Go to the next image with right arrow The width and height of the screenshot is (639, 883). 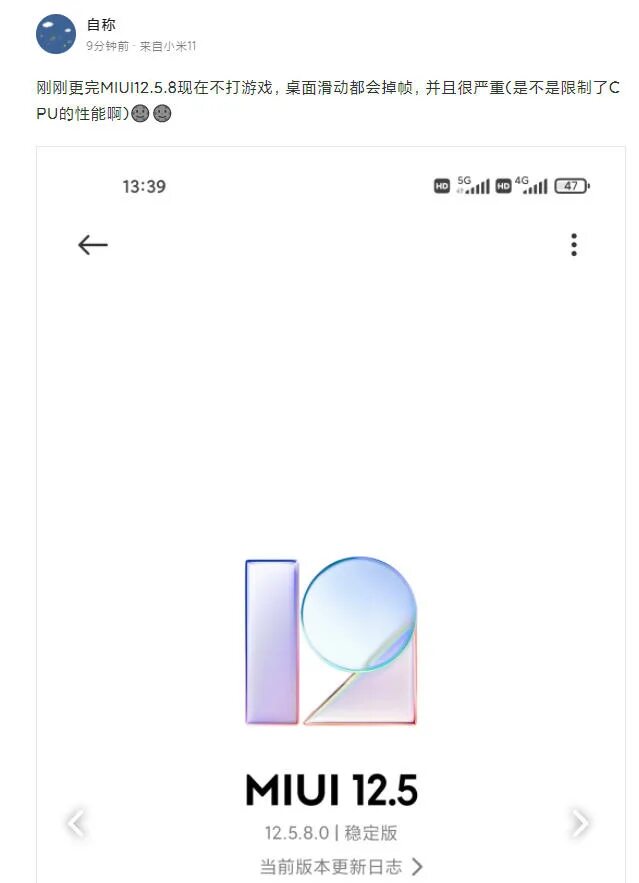(x=579, y=823)
